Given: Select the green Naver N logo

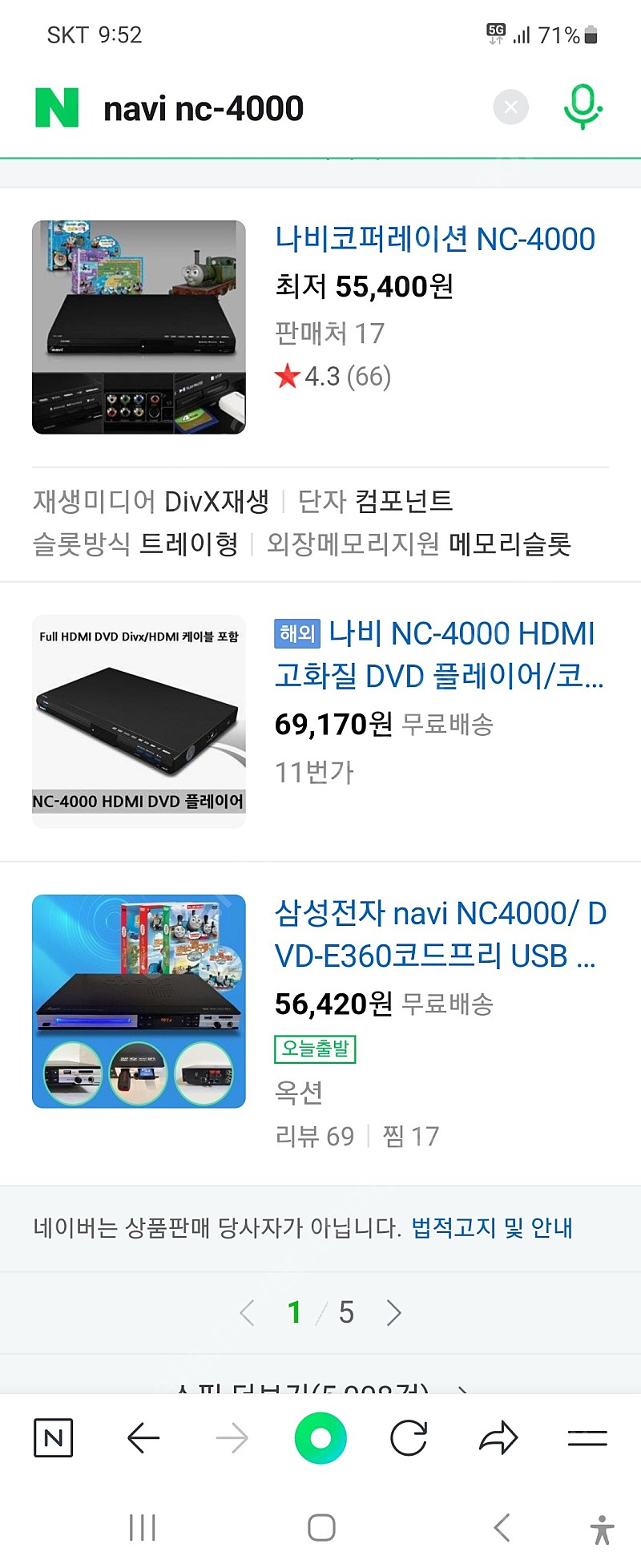Looking at the screenshot, I should coord(54,107).
